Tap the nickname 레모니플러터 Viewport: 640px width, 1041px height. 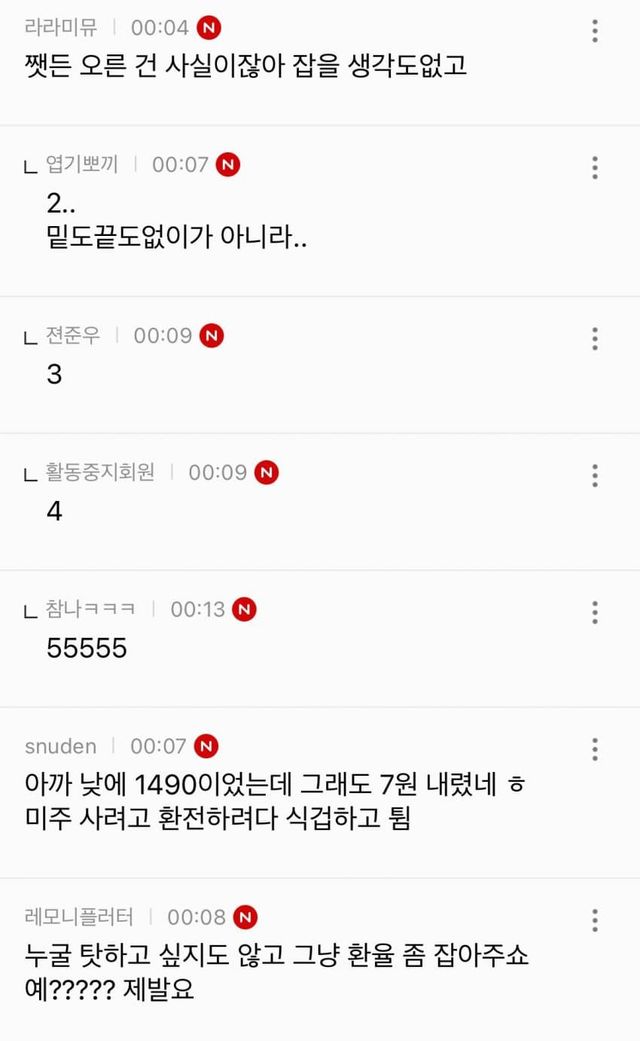(79, 916)
